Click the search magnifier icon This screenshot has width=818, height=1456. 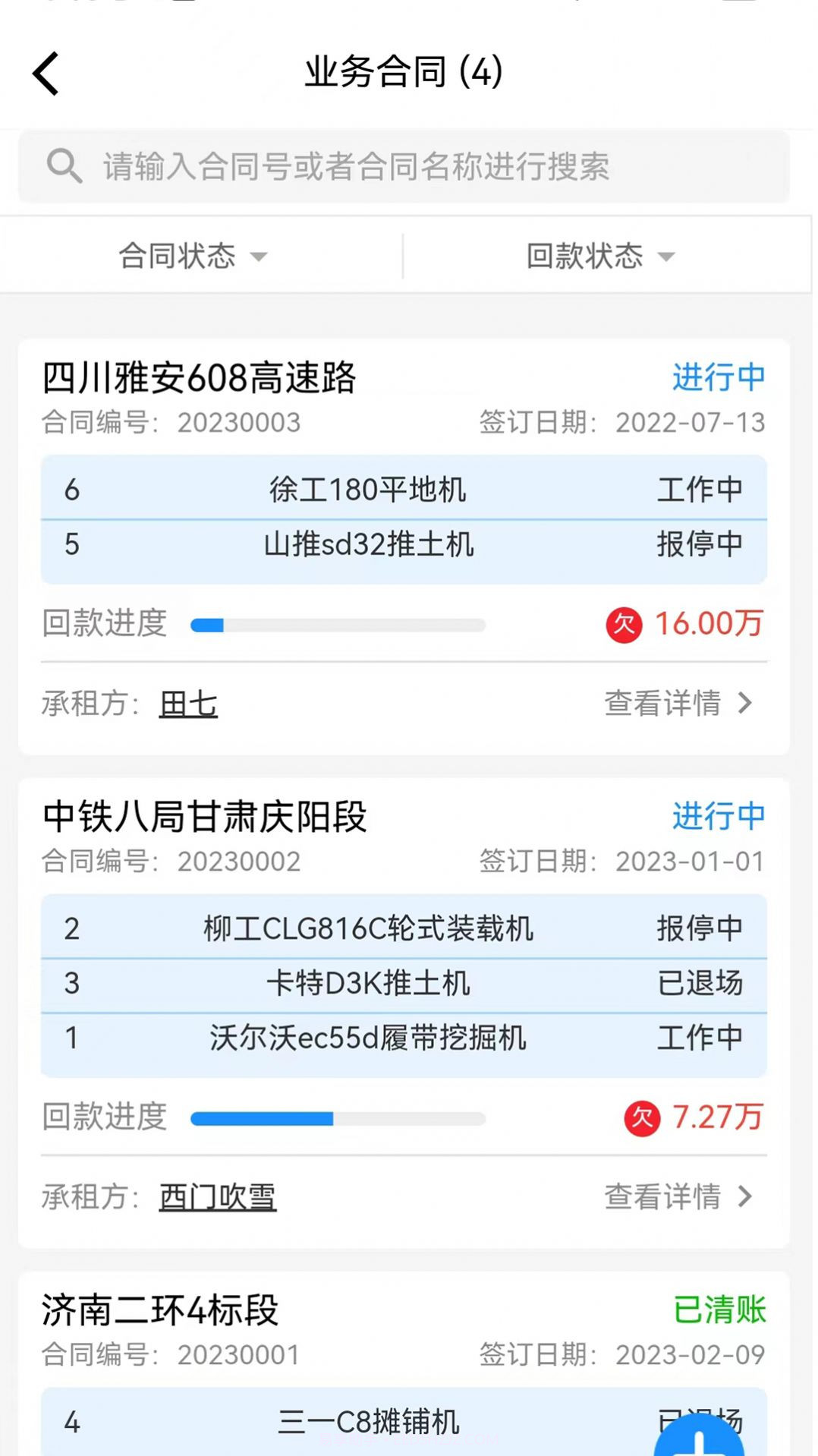pyautogui.click(x=64, y=165)
